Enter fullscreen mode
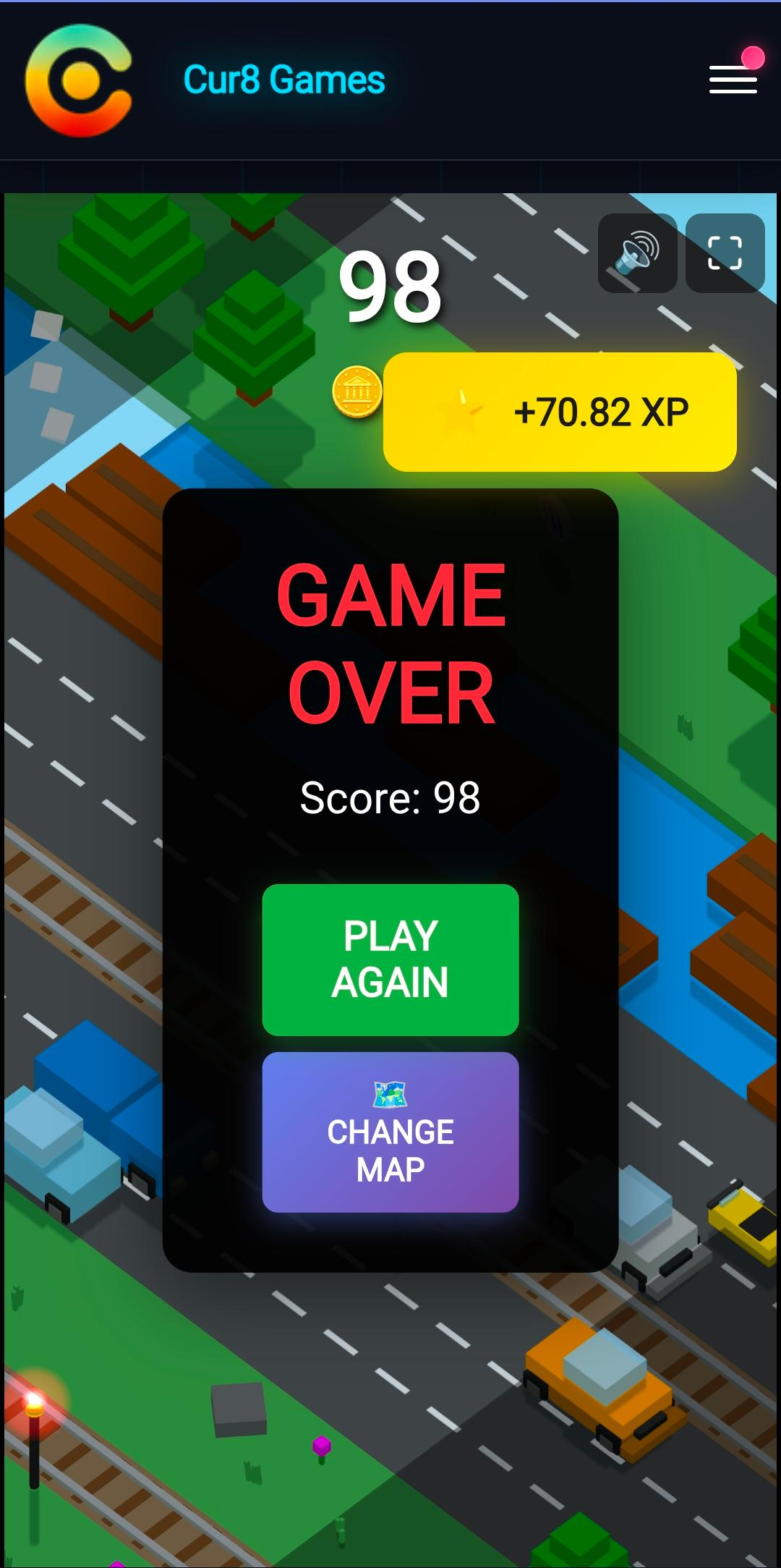Viewport: 781px width, 1568px height. [x=725, y=253]
